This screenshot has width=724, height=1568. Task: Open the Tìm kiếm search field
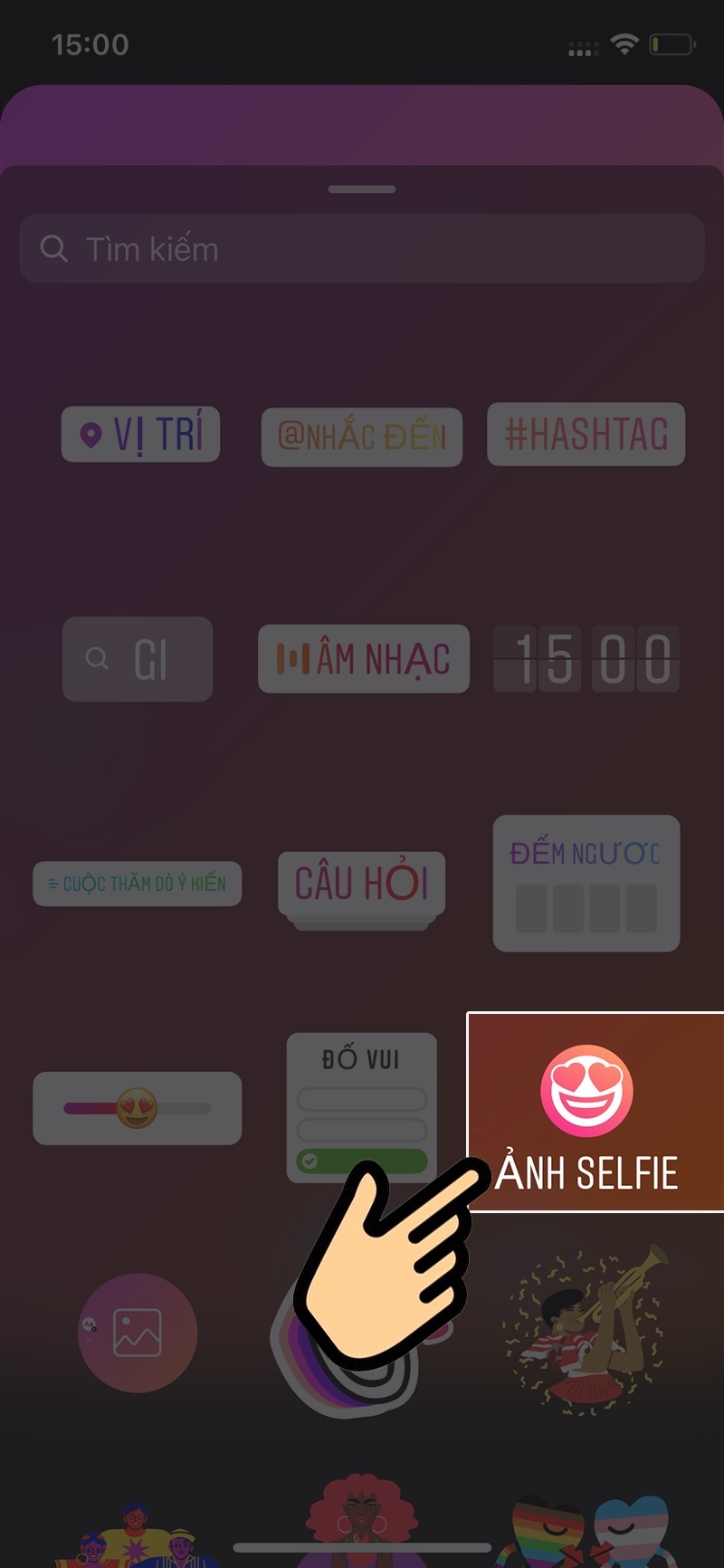[362, 249]
